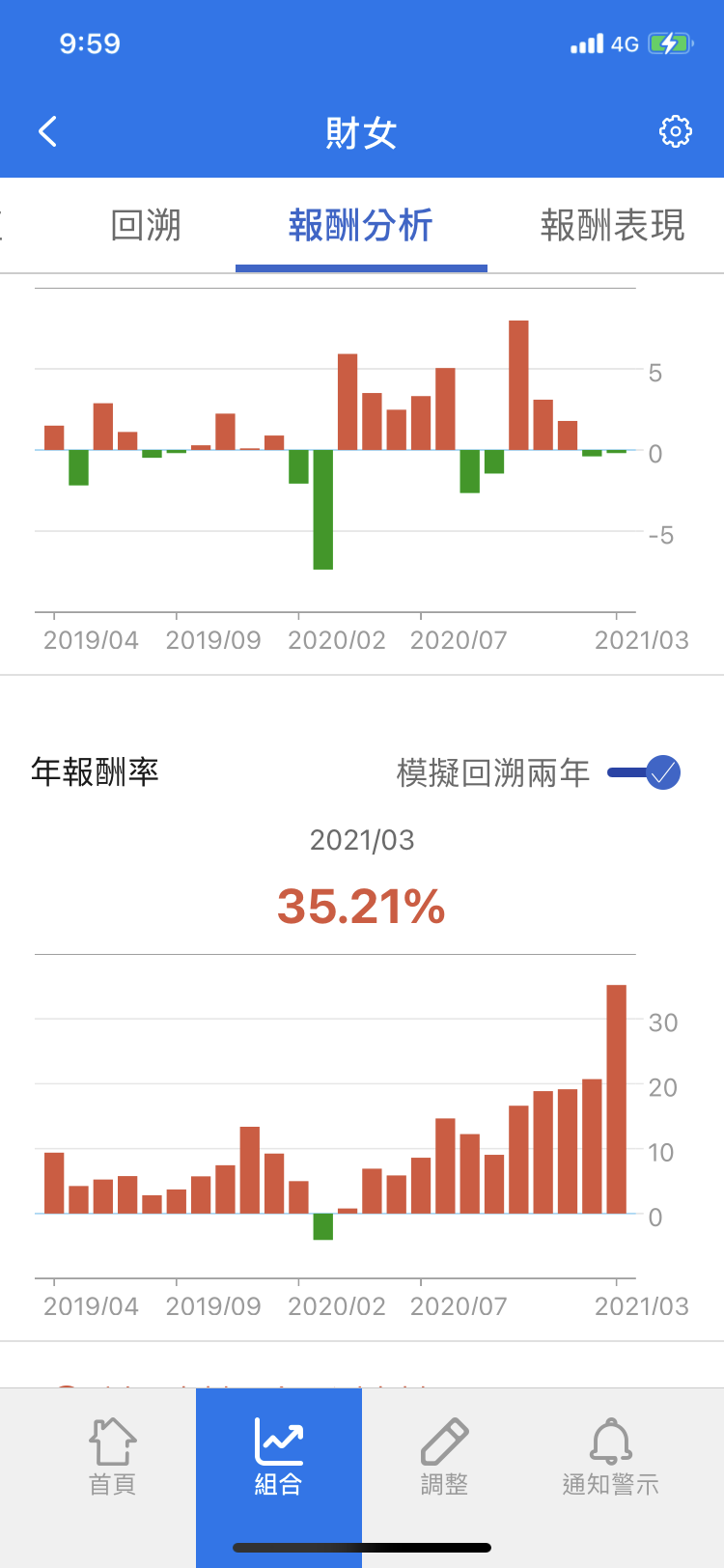Select the 報酬分析 tab
This screenshot has height=1568, width=724.
(x=361, y=226)
